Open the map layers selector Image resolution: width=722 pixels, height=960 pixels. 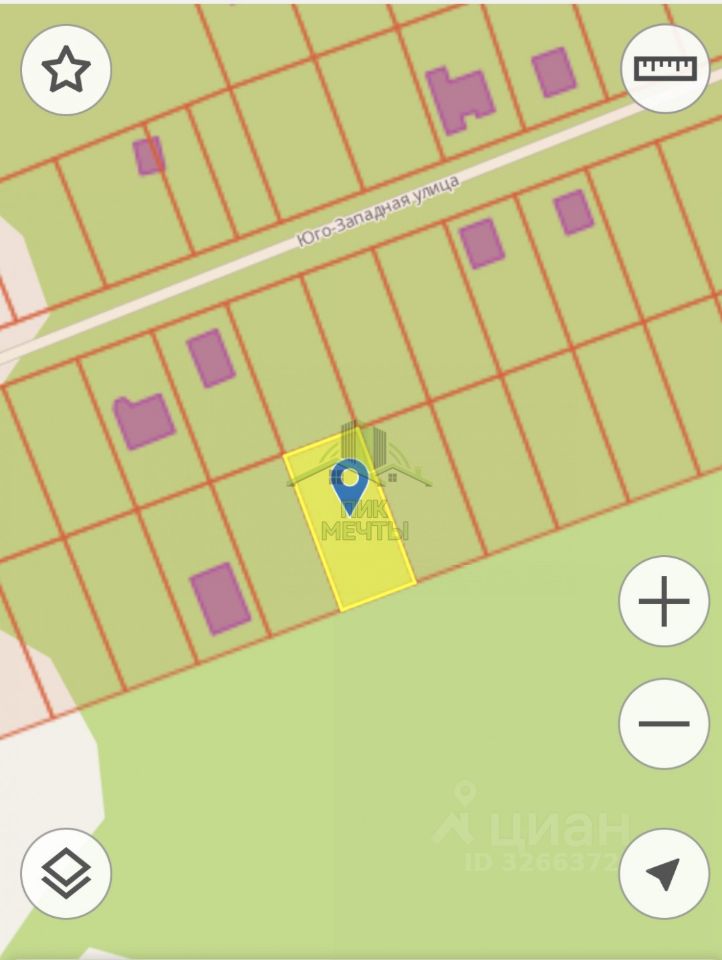[66, 873]
